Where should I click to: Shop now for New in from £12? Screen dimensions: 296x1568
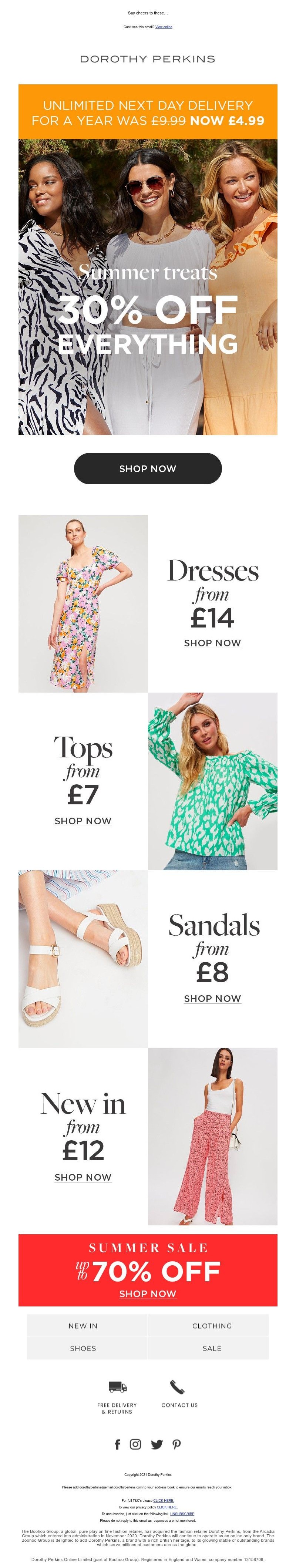click(83, 1177)
